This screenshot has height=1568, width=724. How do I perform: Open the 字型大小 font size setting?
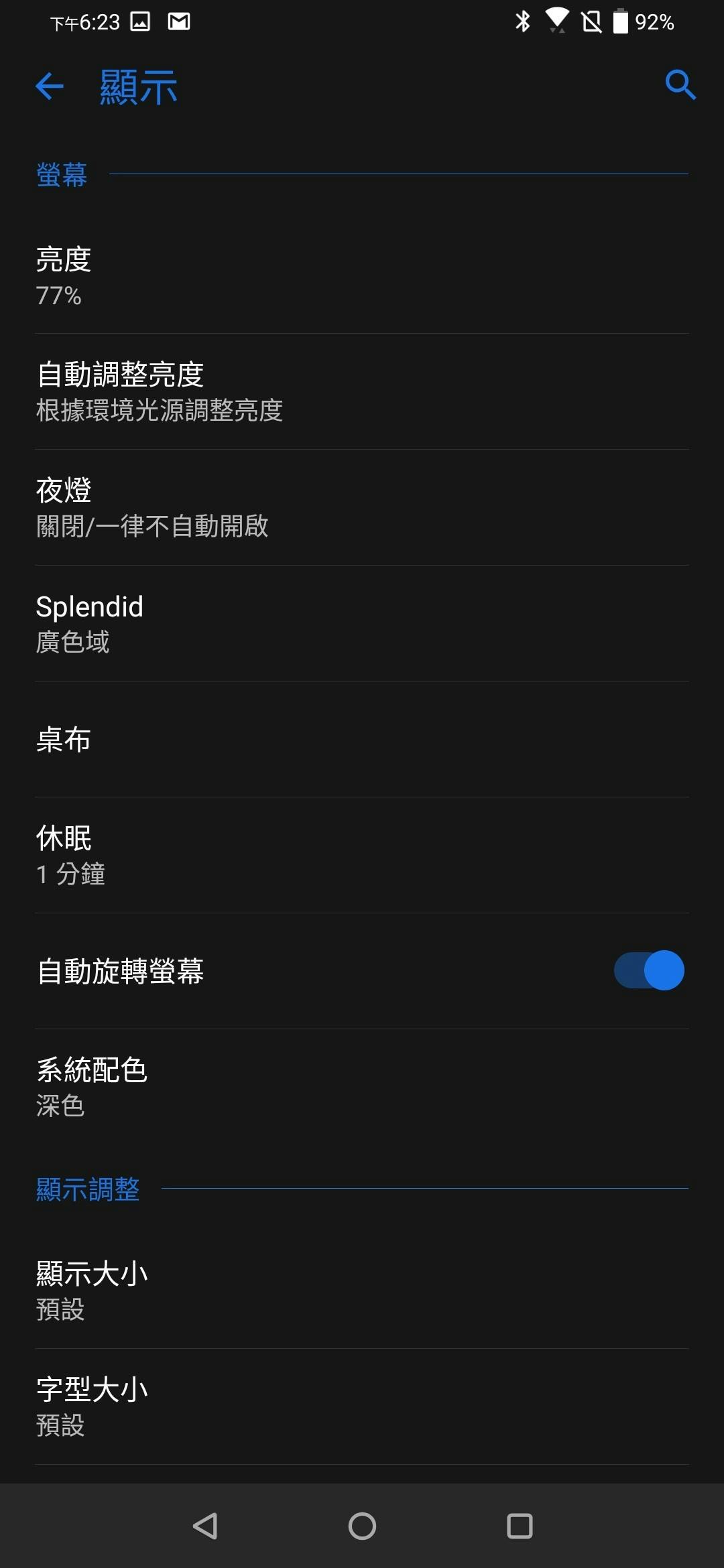(x=362, y=1406)
